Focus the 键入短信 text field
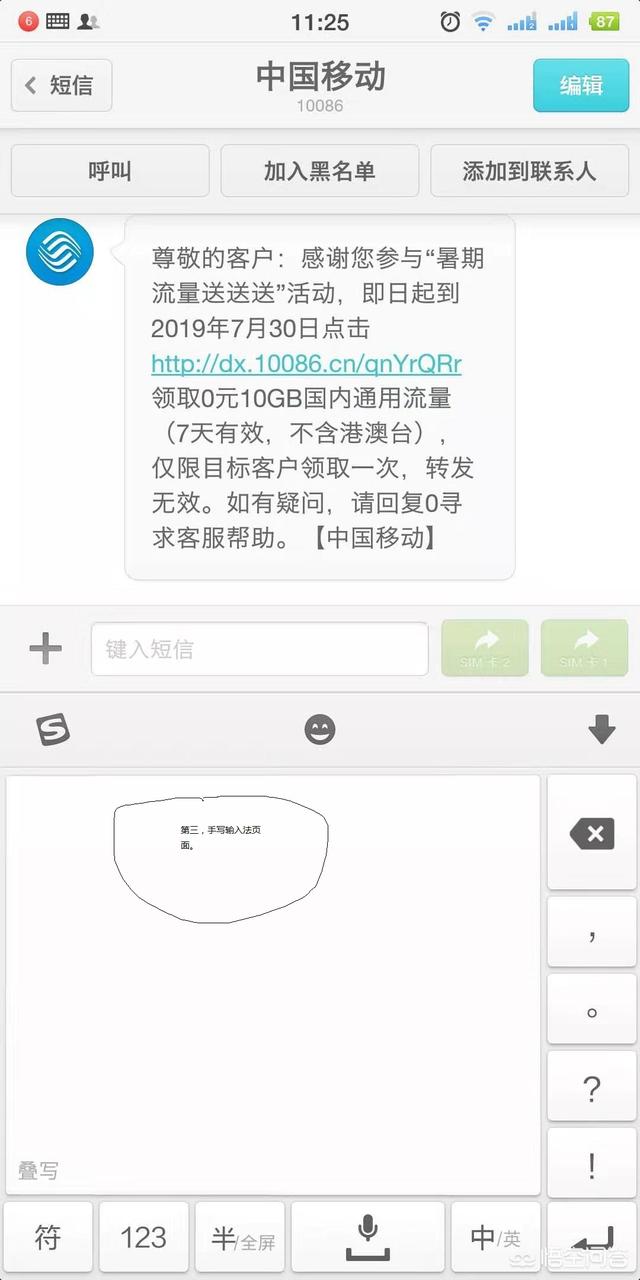640x1280 pixels. 259,649
